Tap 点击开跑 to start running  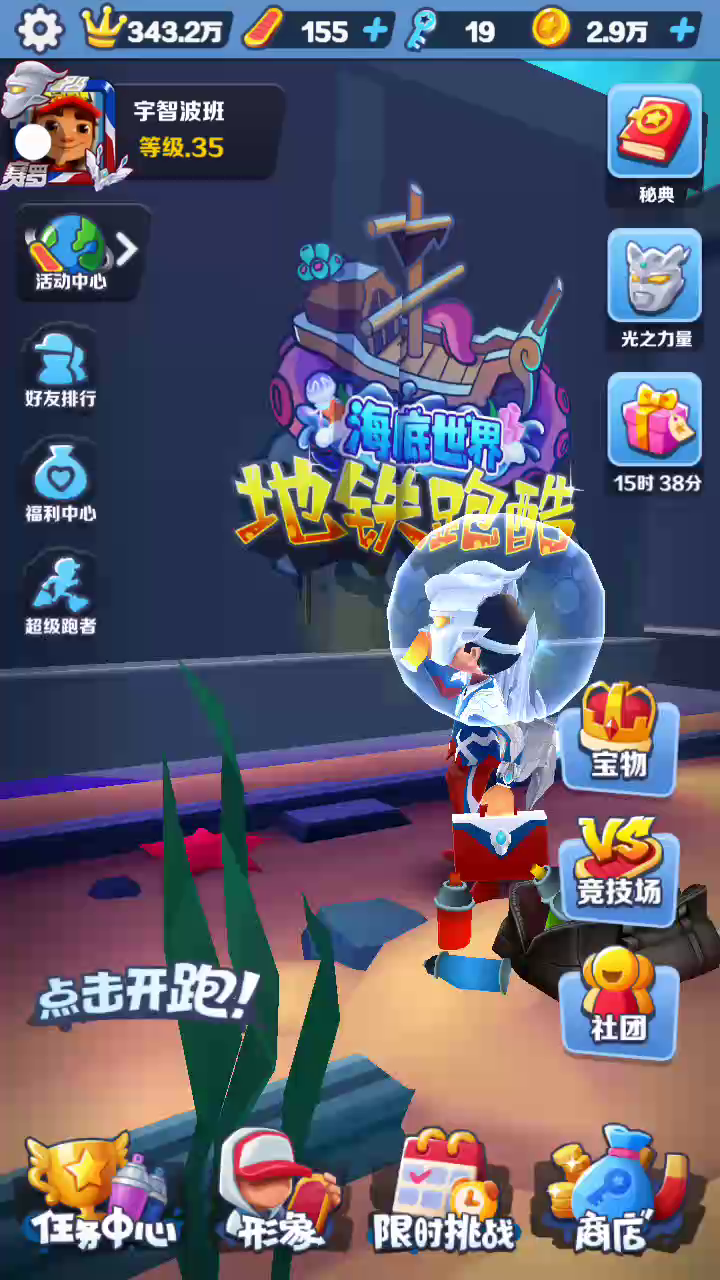point(145,995)
